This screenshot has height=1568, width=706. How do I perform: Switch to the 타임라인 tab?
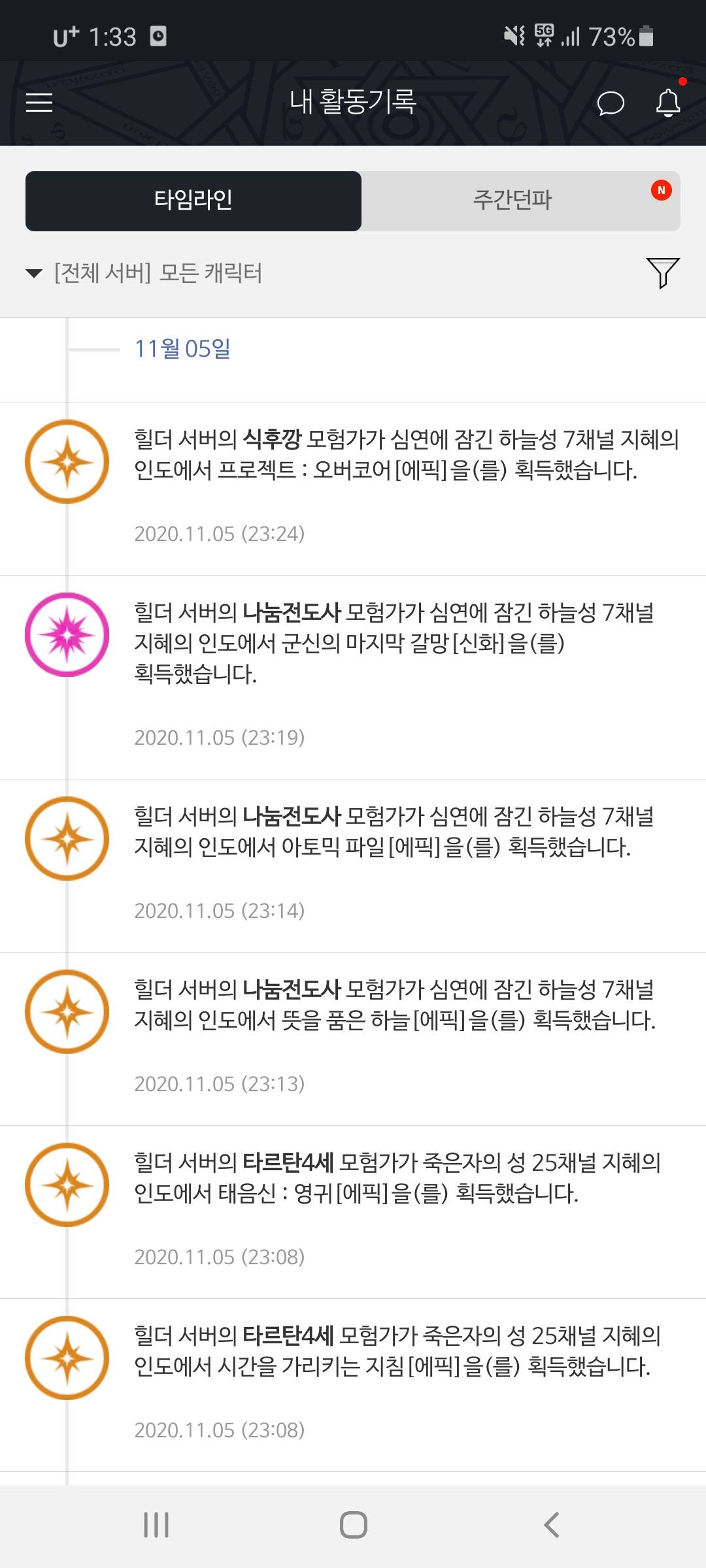point(193,201)
